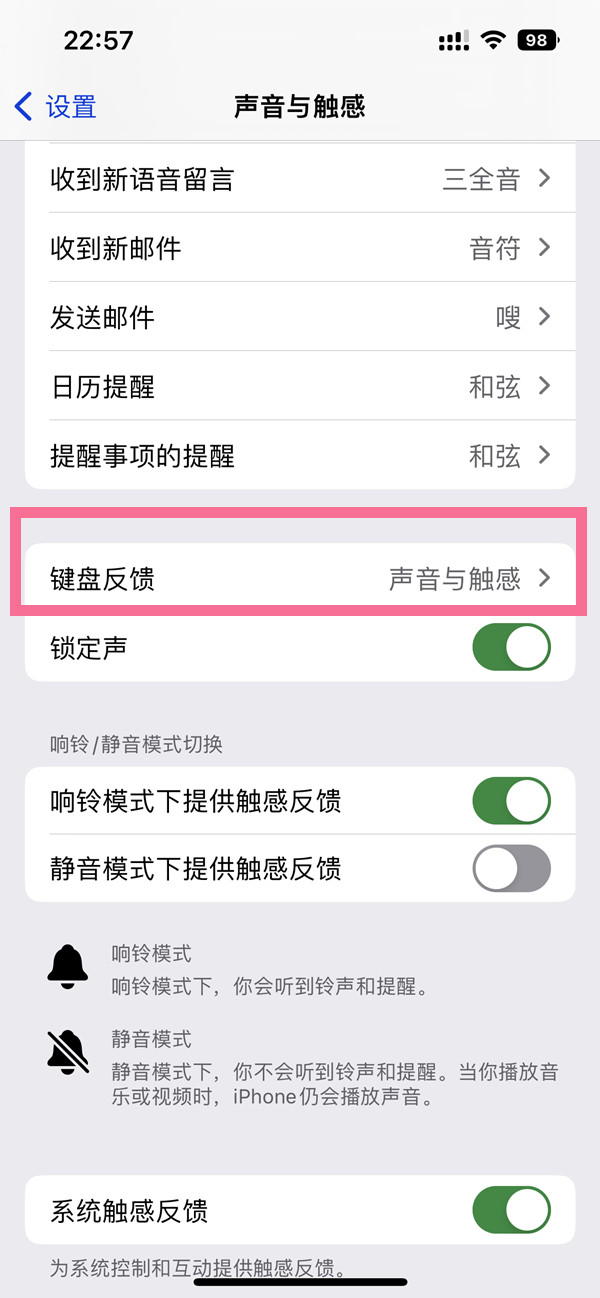Open 收到新语音留言 sound options
The height and width of the screenshot is (1298, 600).
point(300,179)
